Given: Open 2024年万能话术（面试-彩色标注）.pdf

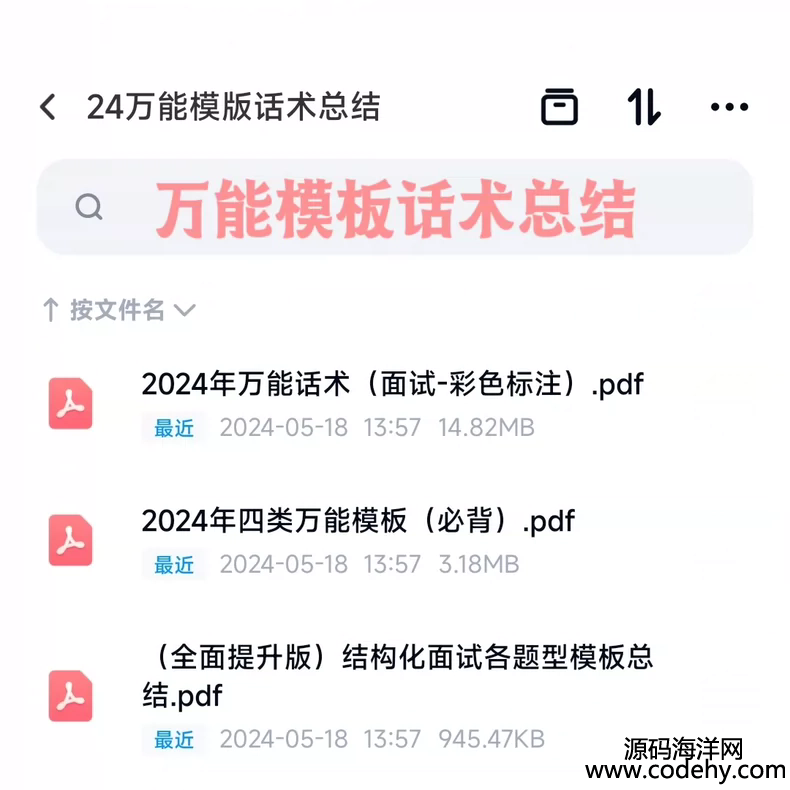Looking at the screenshot, I should tap(392, 384).
